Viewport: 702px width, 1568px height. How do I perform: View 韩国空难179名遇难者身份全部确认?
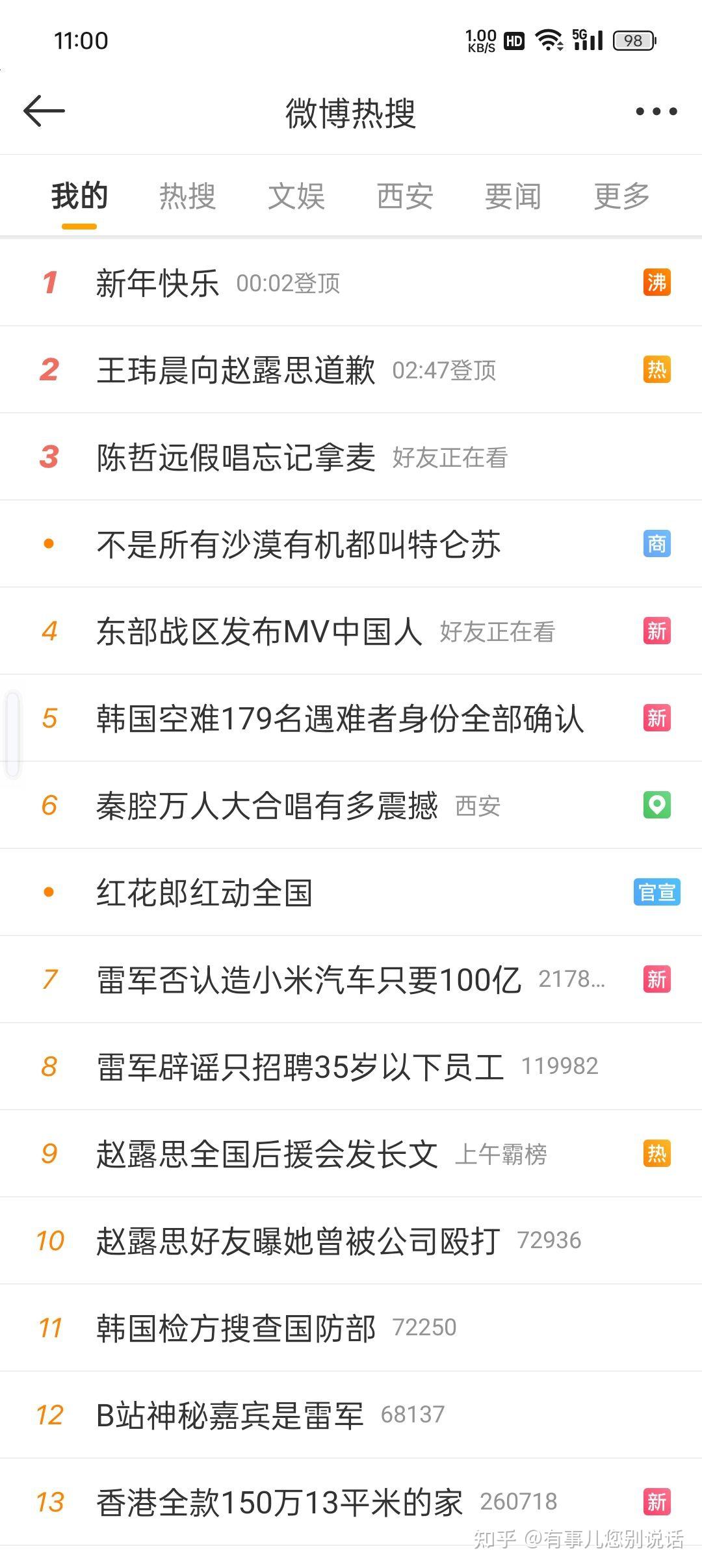(x=351, y=718)
